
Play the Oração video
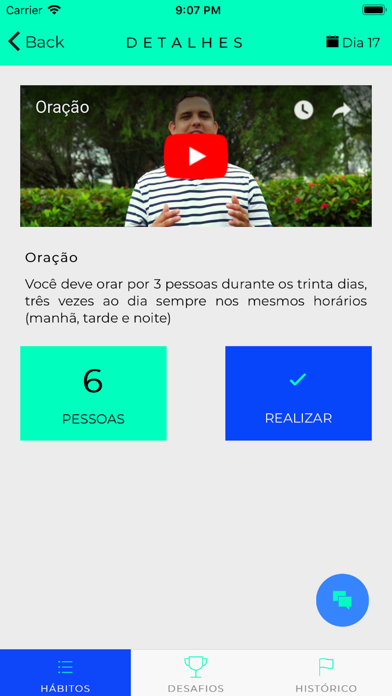click(196, 156)
